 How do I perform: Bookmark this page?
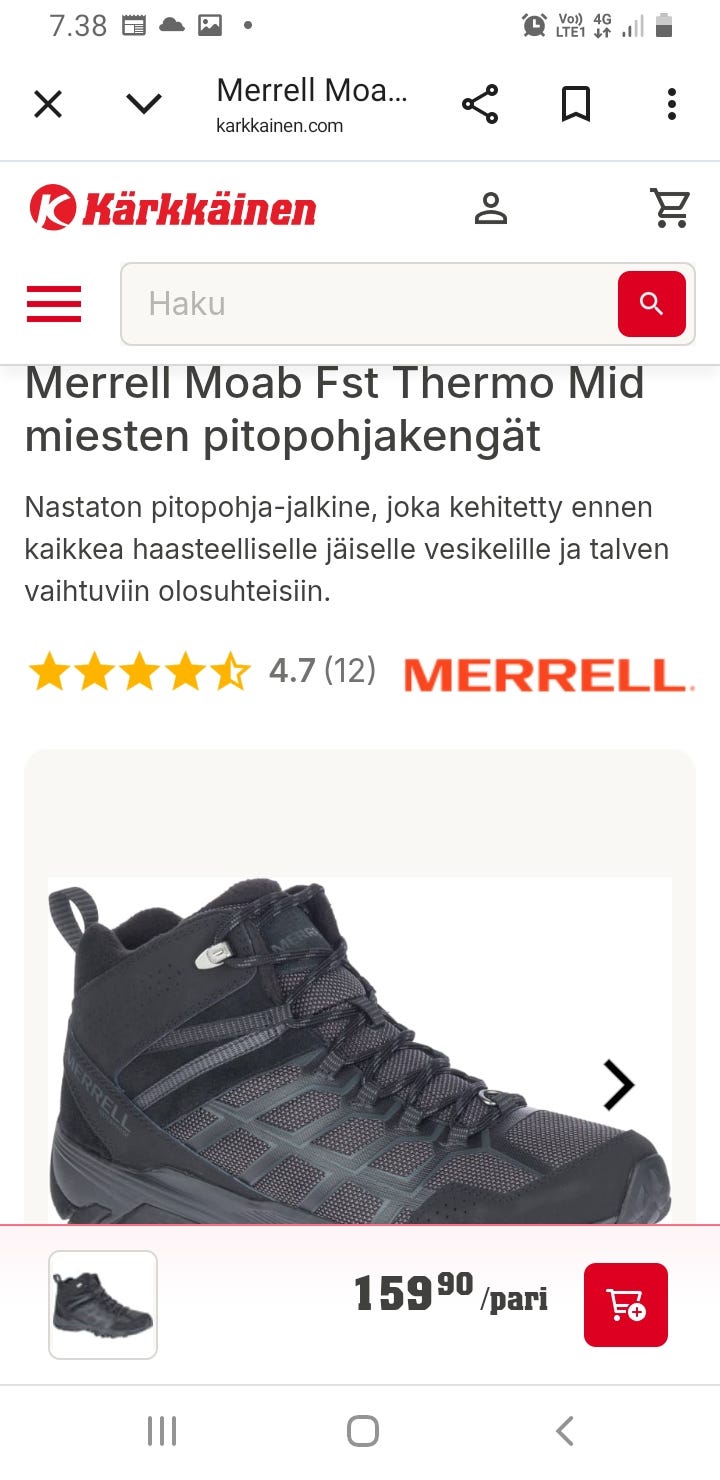pos(576,104)
